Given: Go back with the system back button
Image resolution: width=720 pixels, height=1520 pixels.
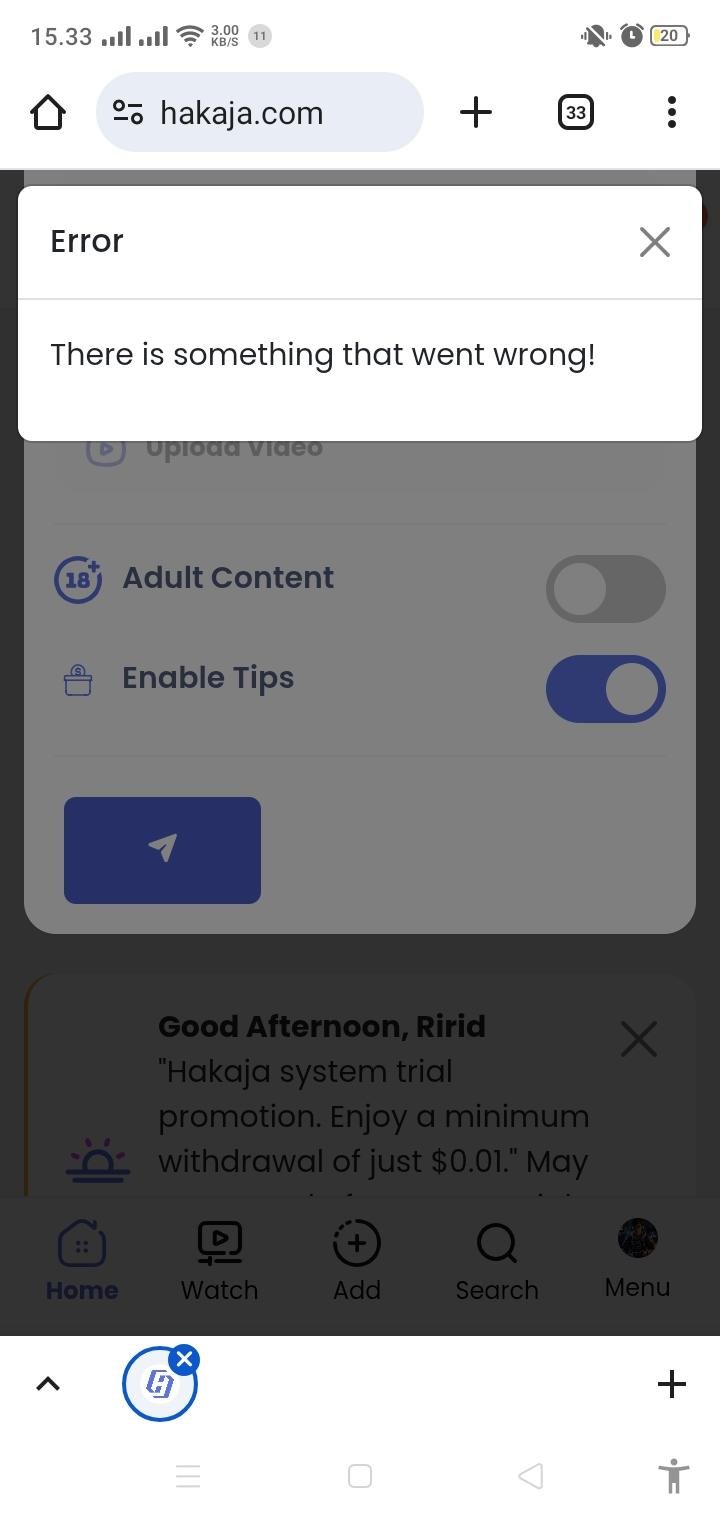Looking at the screenshot, I should point(531,1476).
